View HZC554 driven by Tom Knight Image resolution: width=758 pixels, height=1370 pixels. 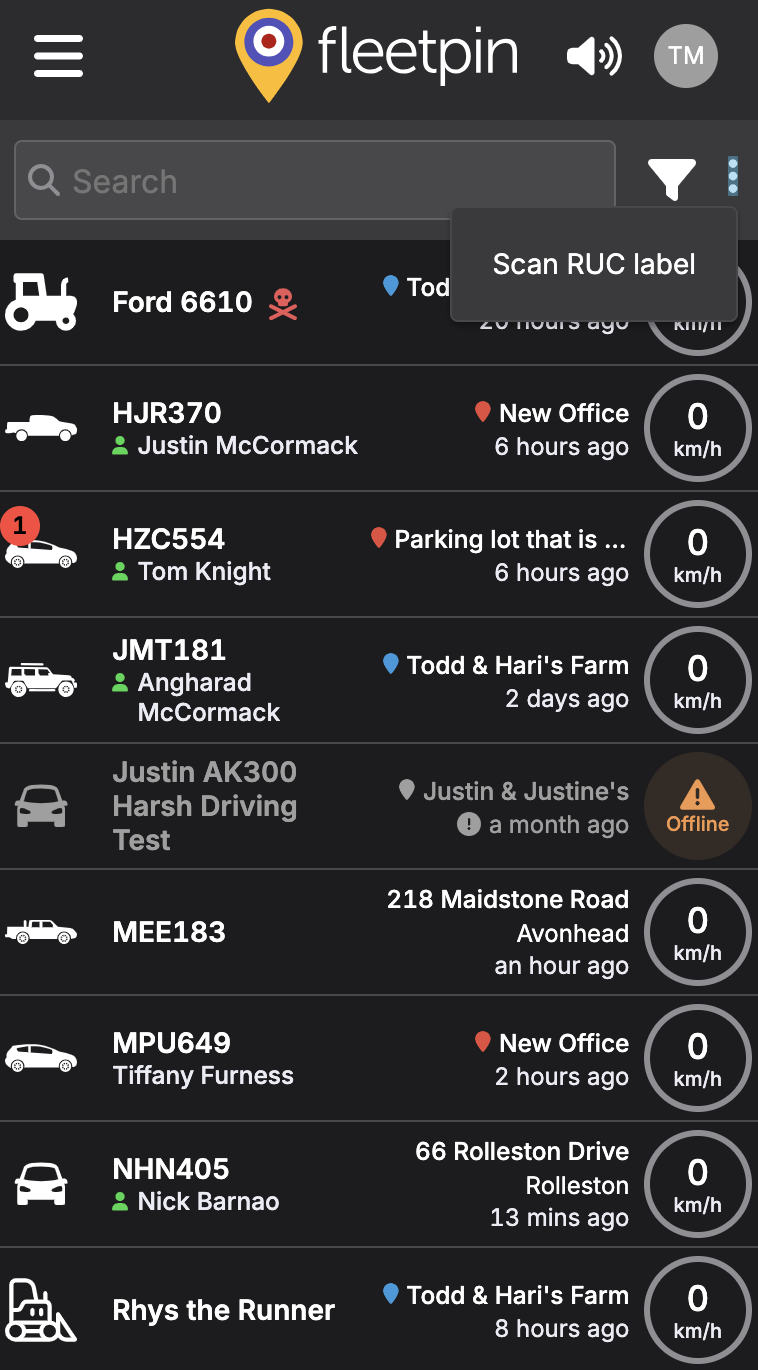[379, 554]
